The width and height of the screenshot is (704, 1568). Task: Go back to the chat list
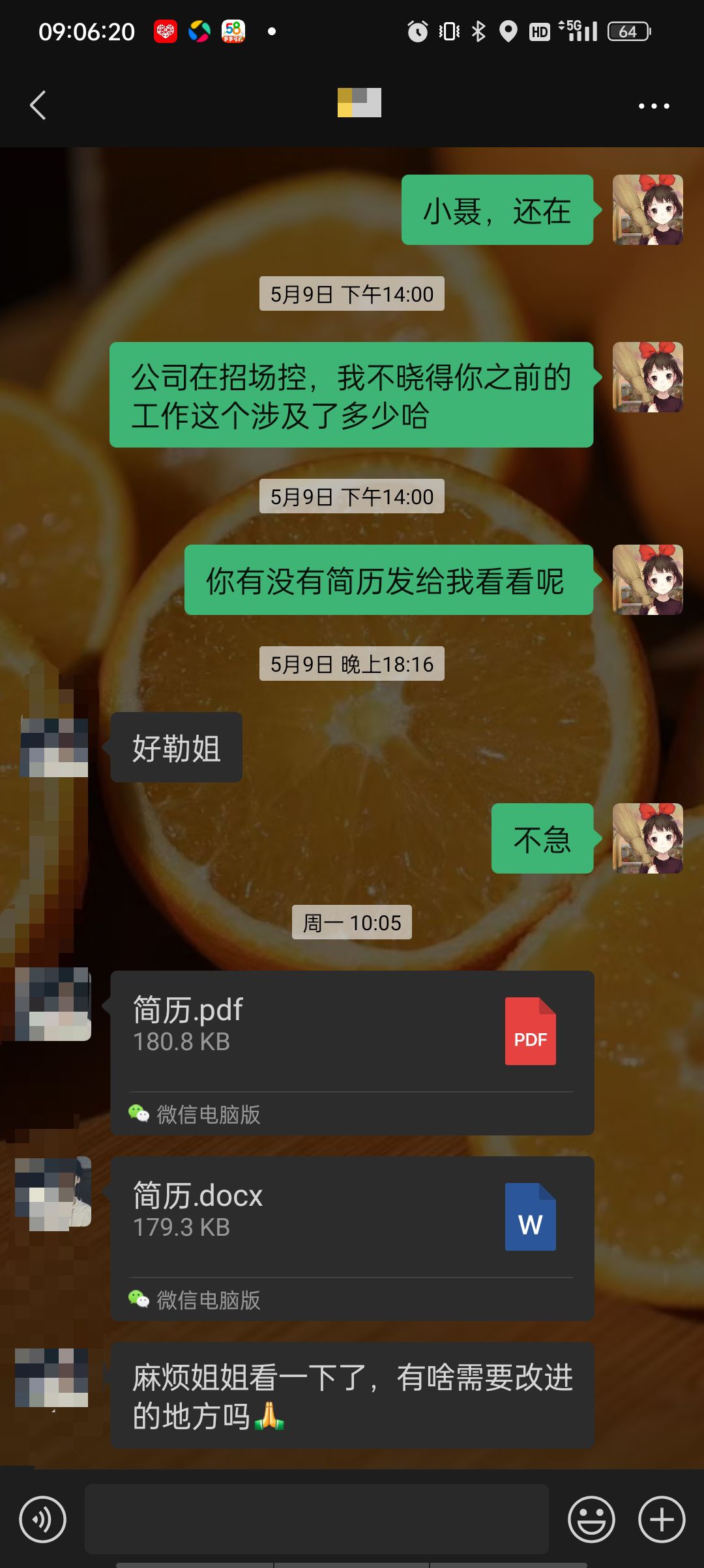(38, 106)
